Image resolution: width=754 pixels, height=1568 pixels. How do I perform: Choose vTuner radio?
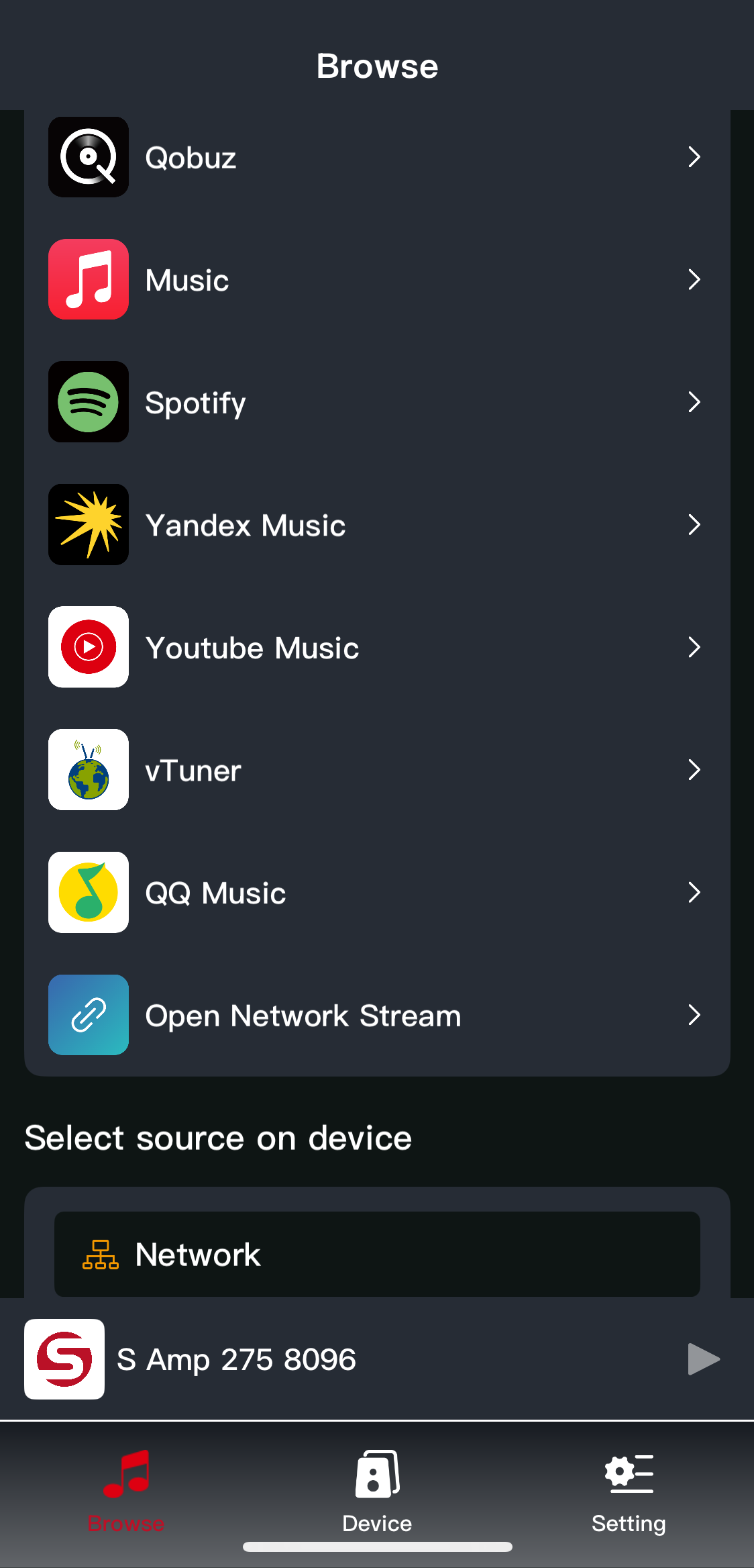377,769
